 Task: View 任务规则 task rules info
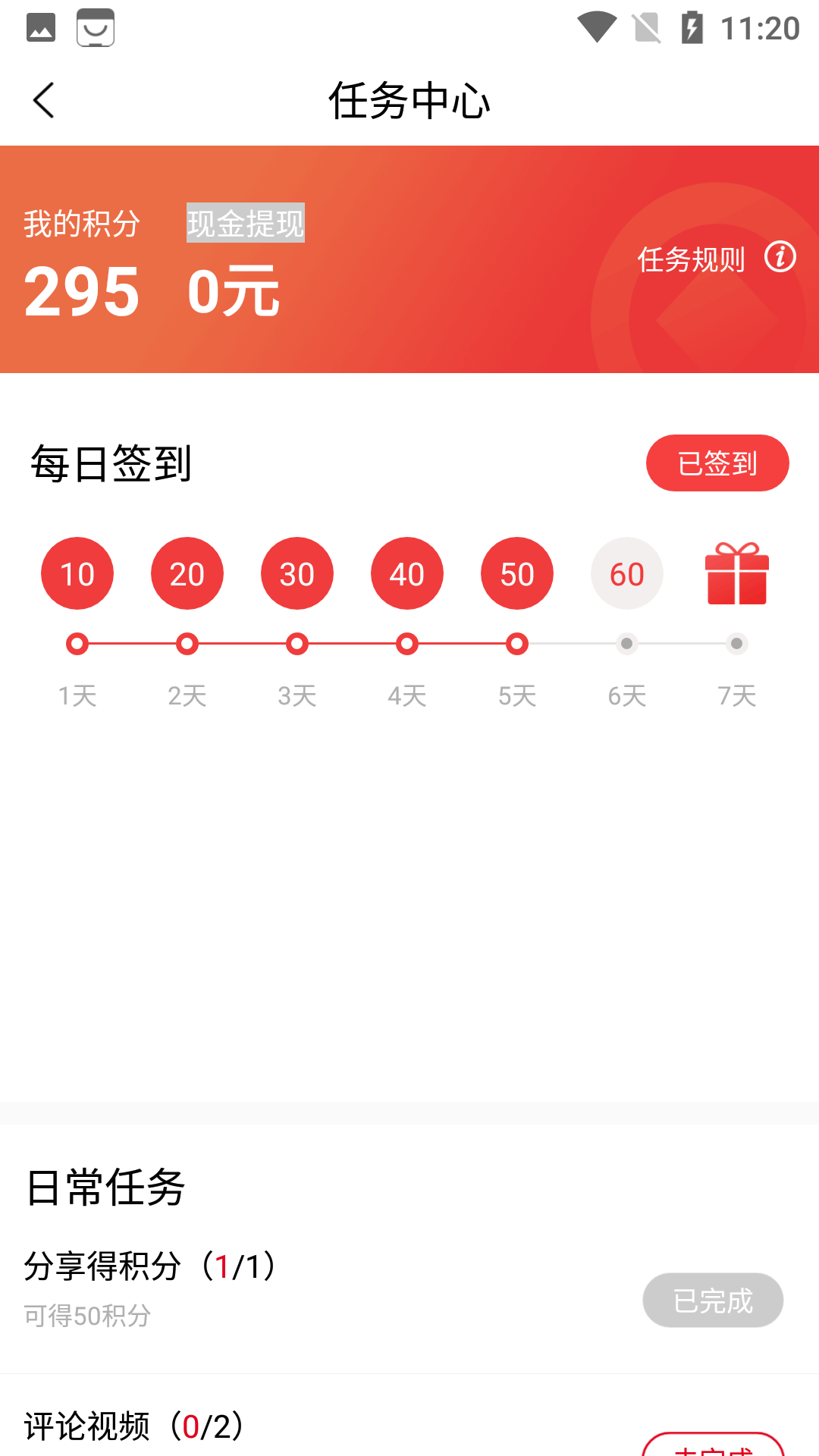(717, 259)
